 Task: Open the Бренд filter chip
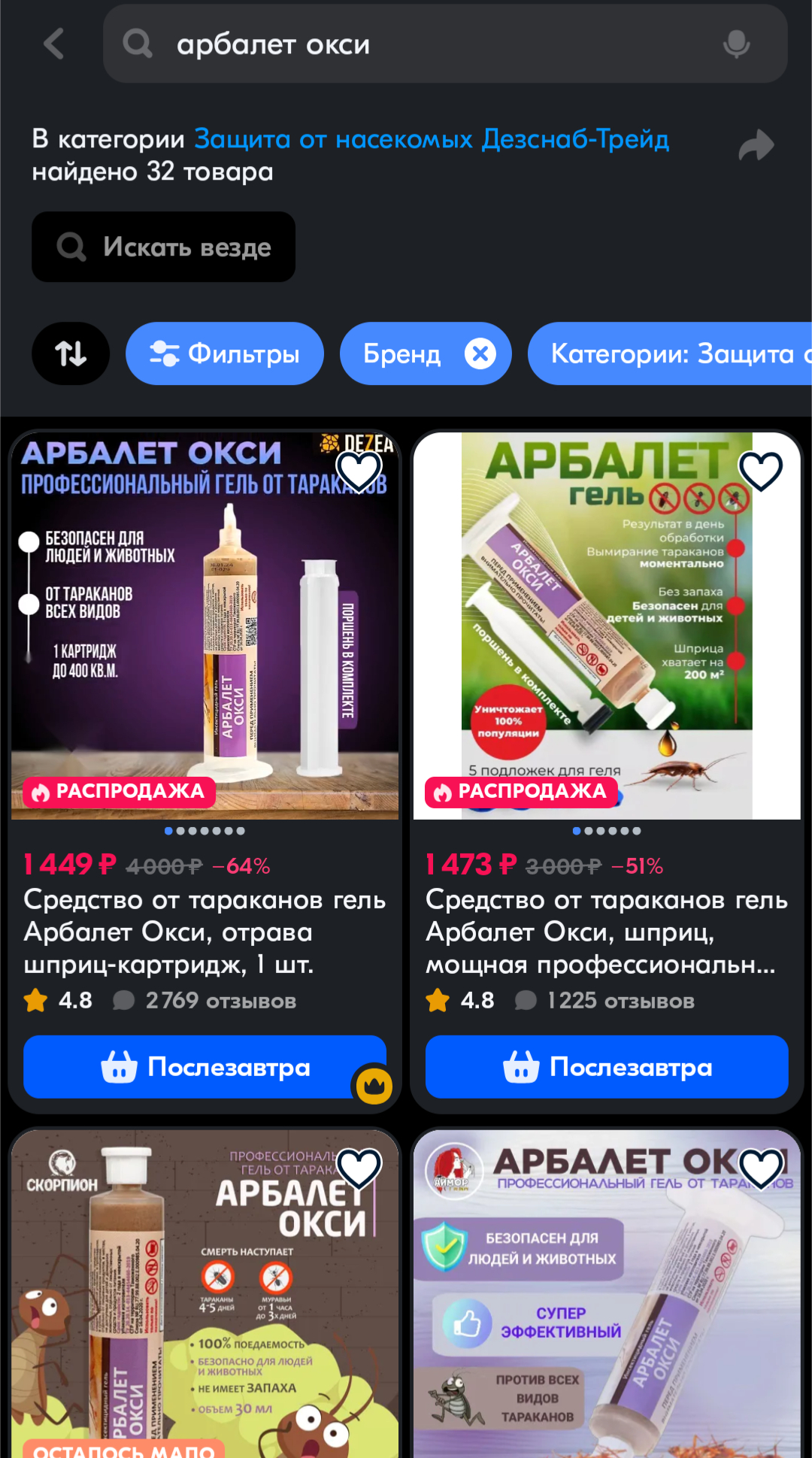(402, 353)
